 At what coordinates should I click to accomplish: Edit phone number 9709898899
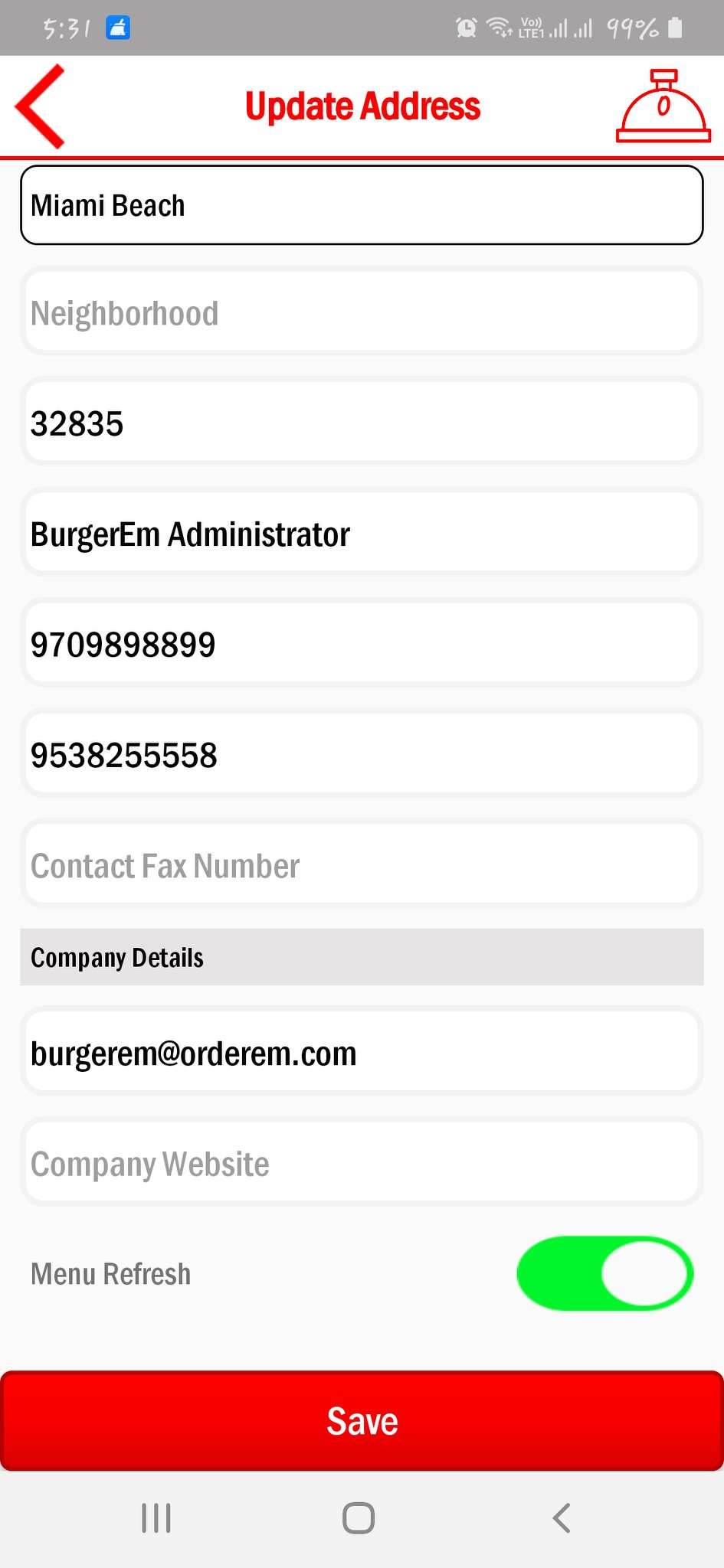(362, 644)
